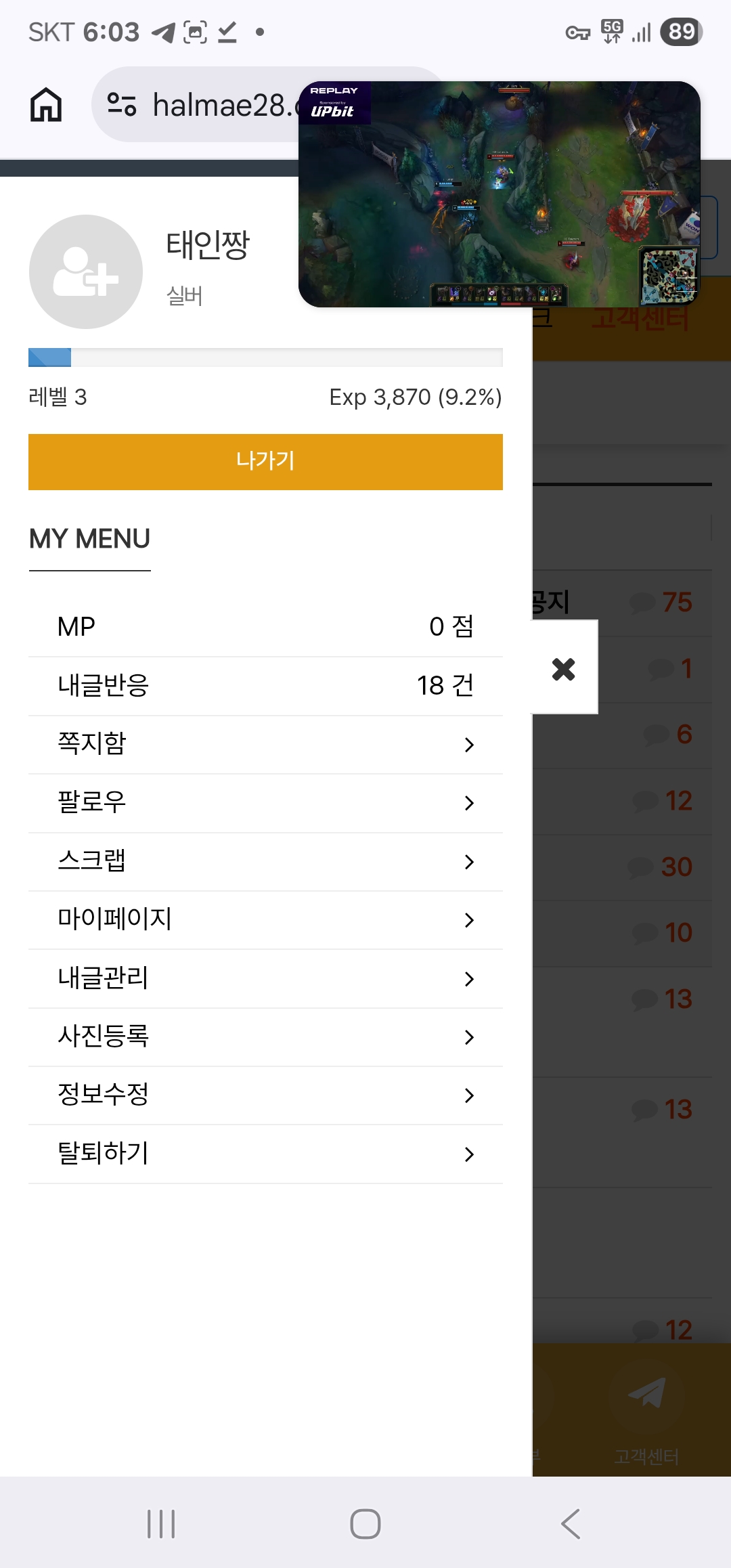
Task: Tap the 나가기 logout button
Action: pos(265,462)
